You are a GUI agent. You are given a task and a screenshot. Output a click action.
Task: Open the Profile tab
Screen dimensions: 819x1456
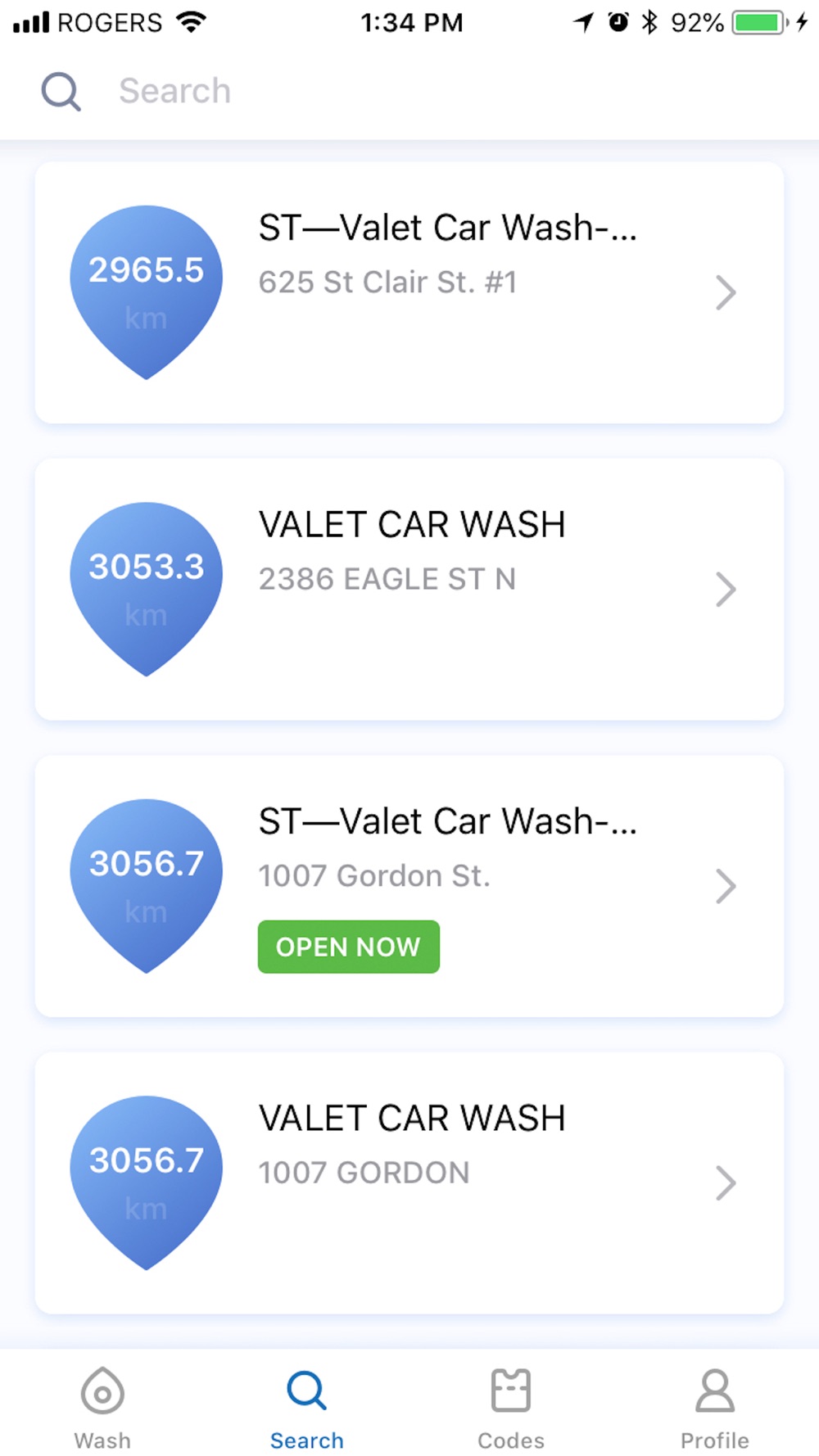coord(715,1407)
